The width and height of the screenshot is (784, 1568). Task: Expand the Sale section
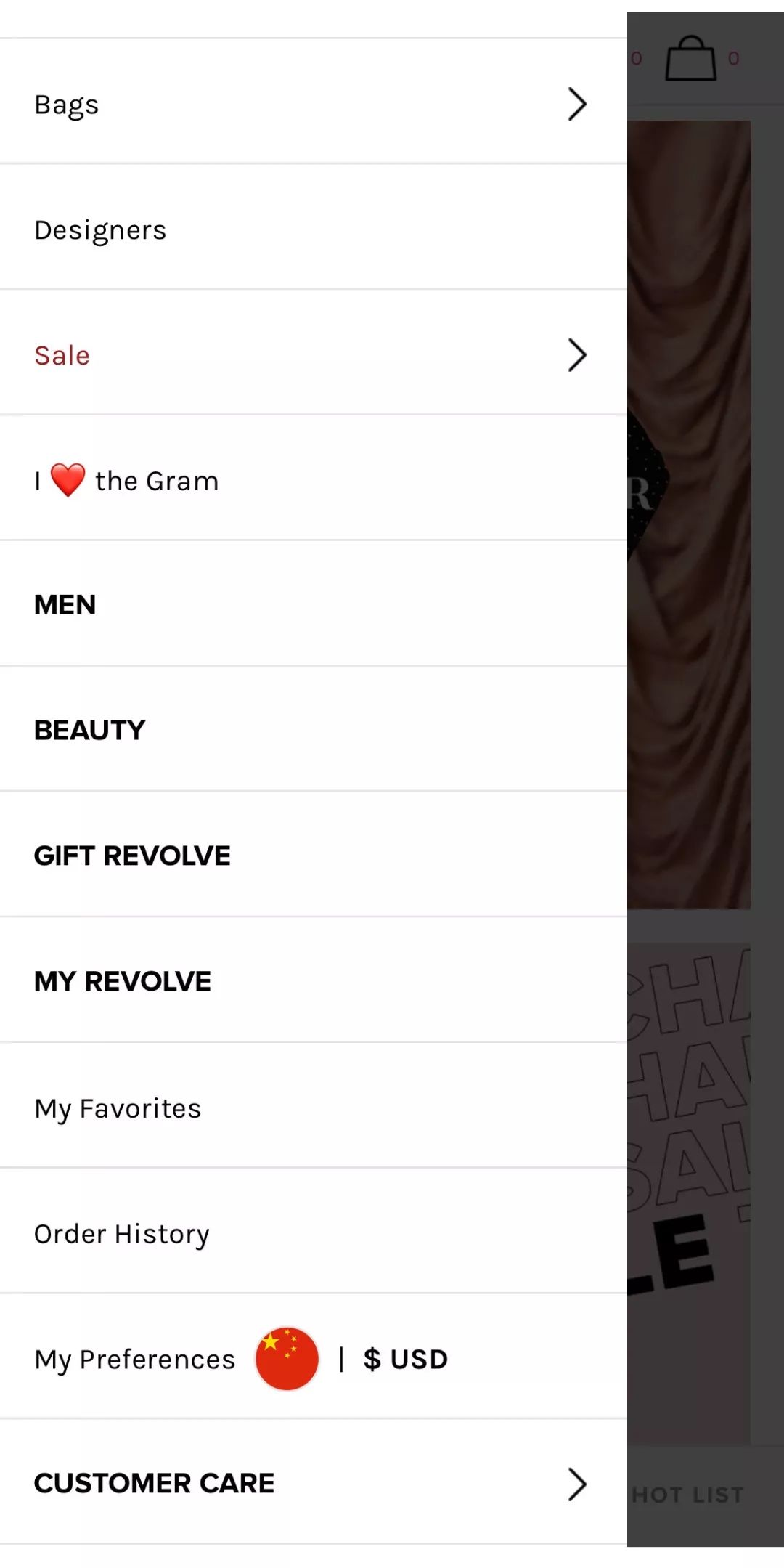[312, 355]
